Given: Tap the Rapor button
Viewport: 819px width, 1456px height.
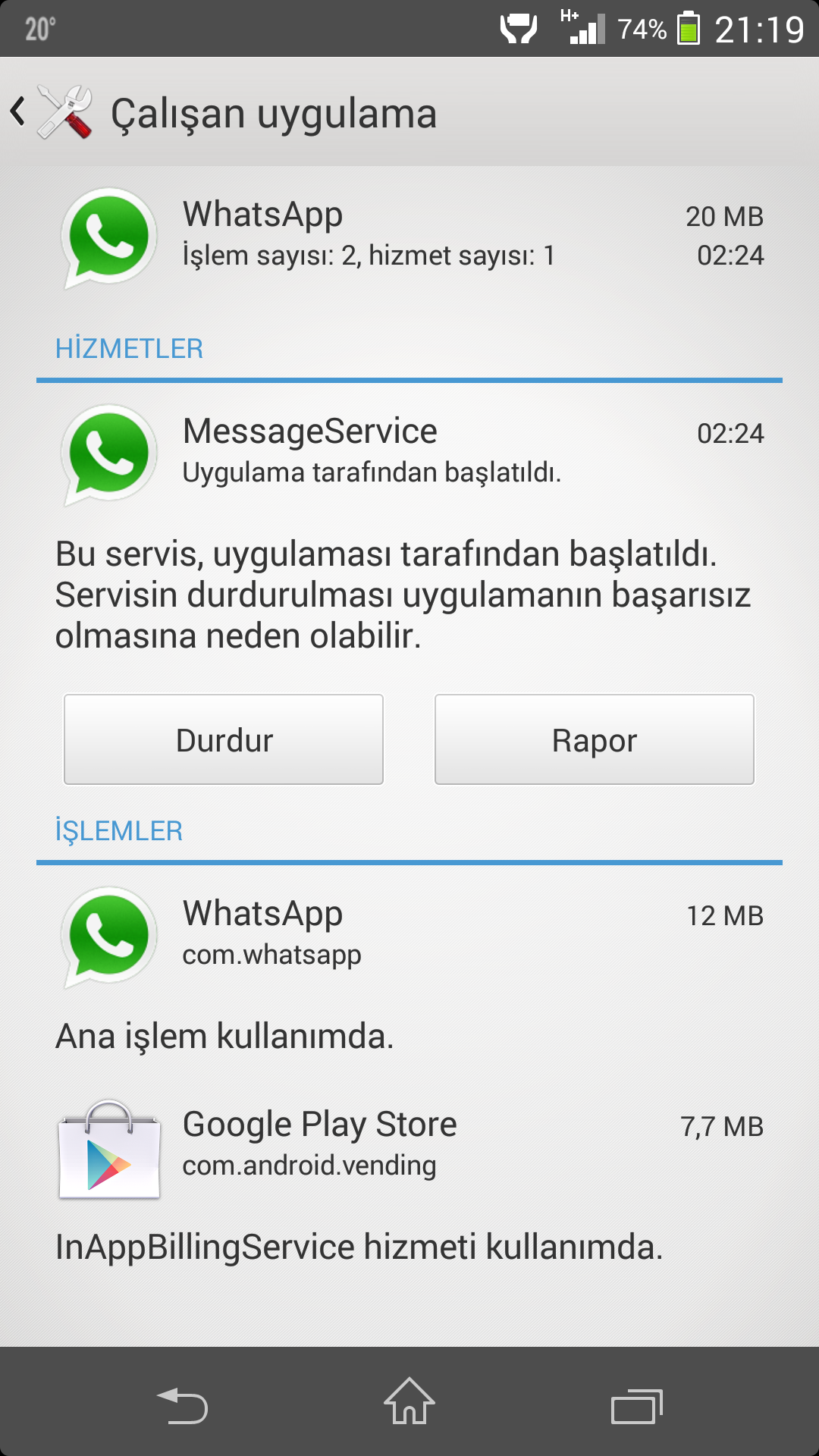Looking at the screenshot, I should 595,739.
